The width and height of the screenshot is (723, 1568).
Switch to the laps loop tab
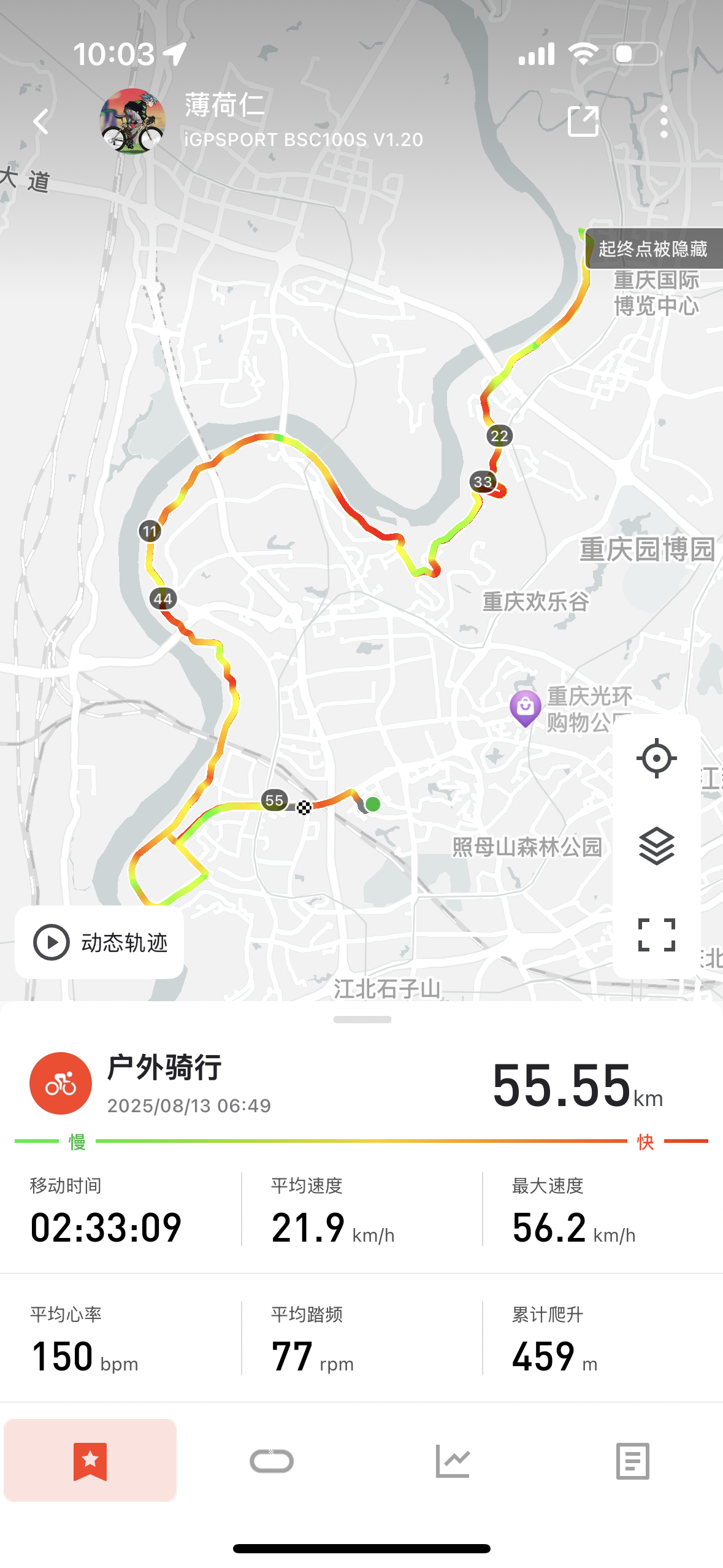click(271, 1461)
